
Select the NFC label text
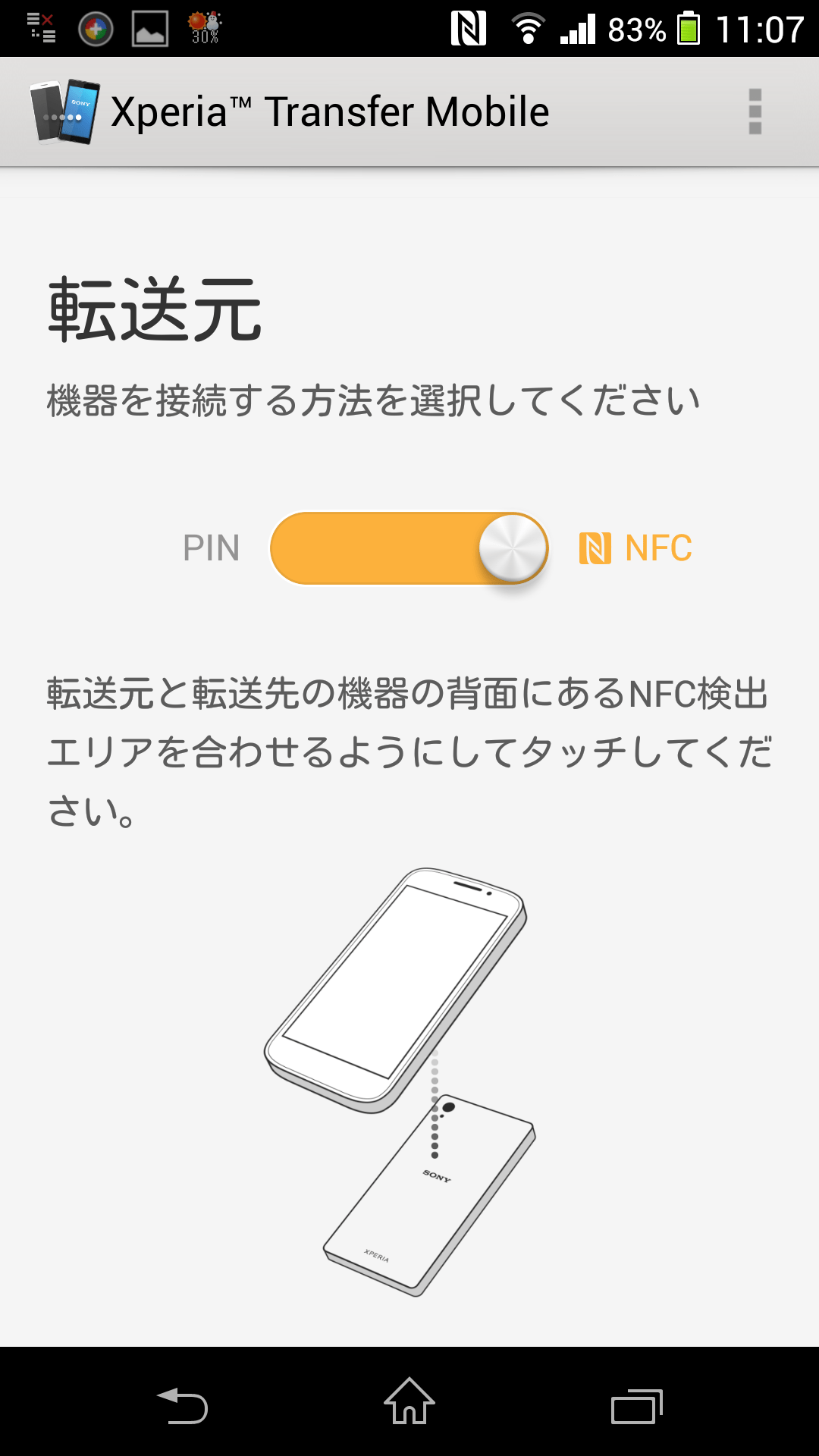coord(657,548)
